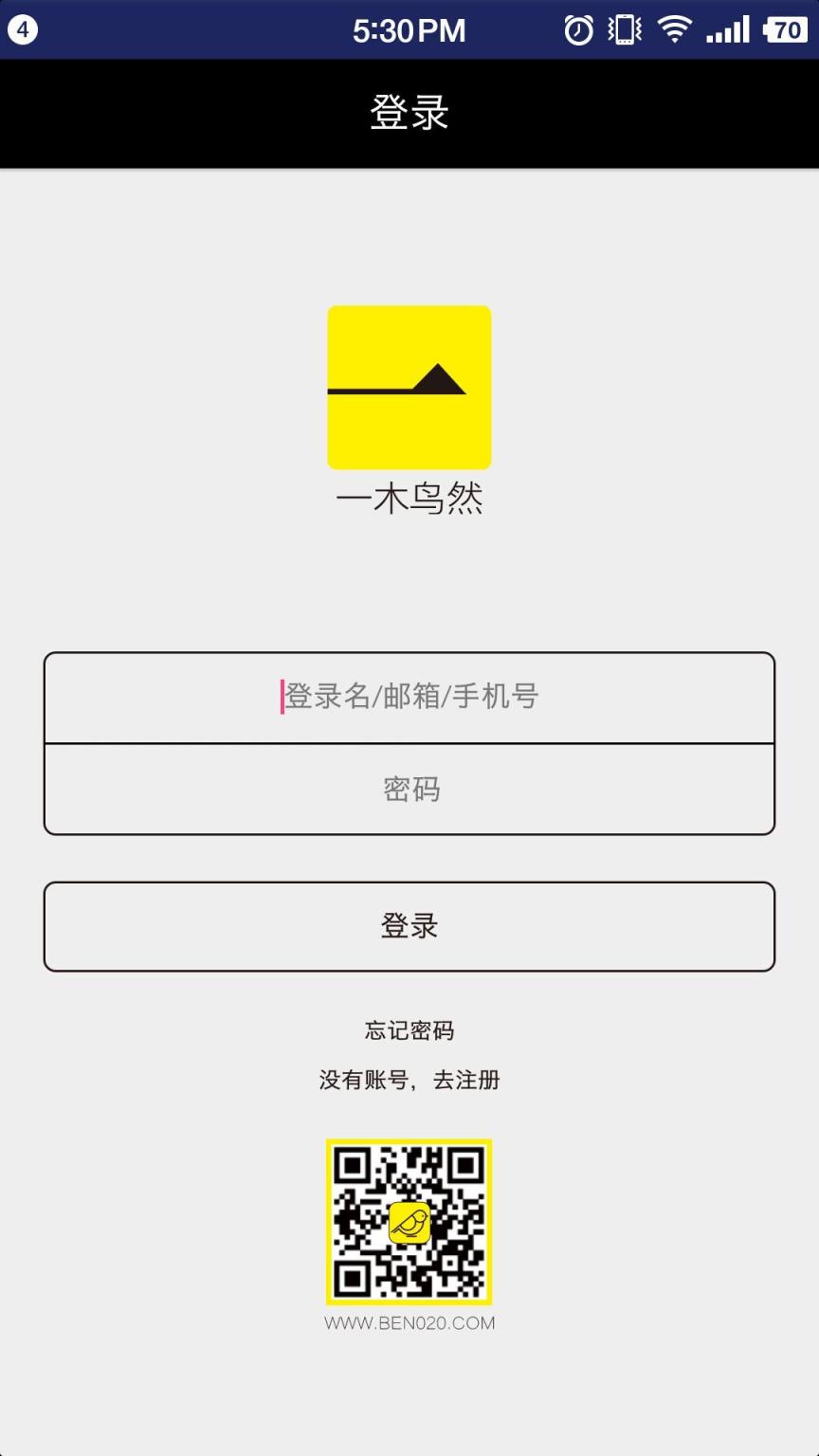Select the 密码 password field
This screenshot has height=1456, width=819.
[x=409, y=789]
